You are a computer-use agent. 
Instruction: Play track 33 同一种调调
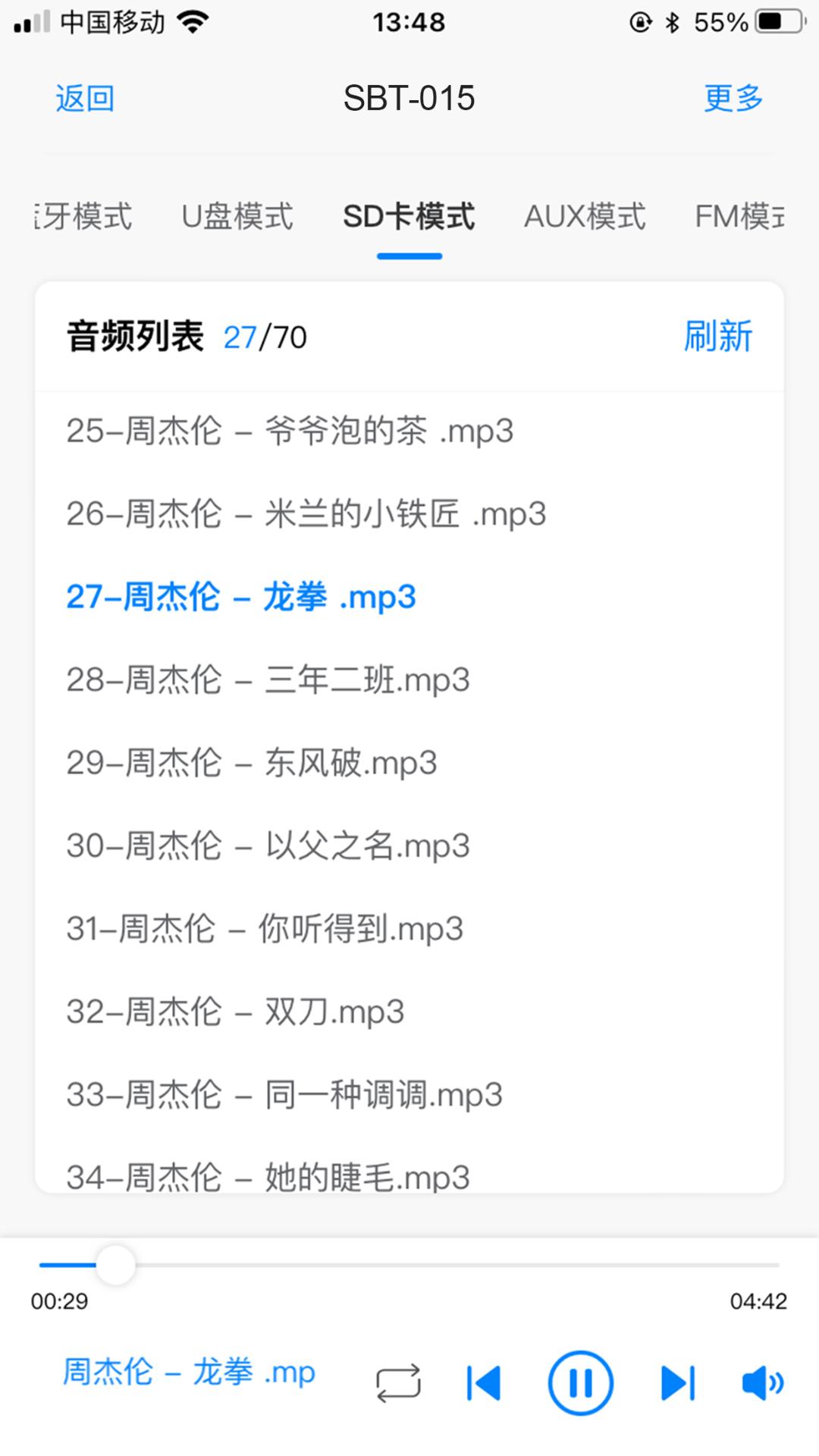click(x=284, y=1095)
